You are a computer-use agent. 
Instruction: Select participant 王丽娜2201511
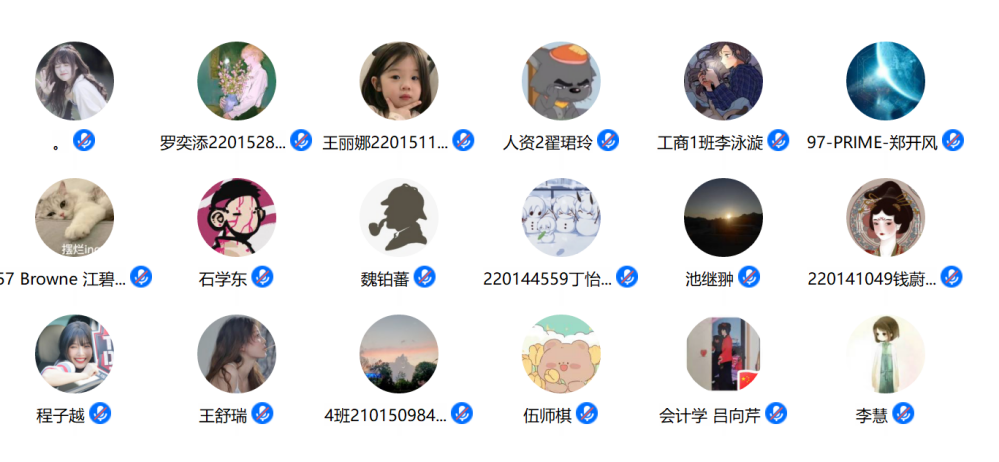(399, 81)
